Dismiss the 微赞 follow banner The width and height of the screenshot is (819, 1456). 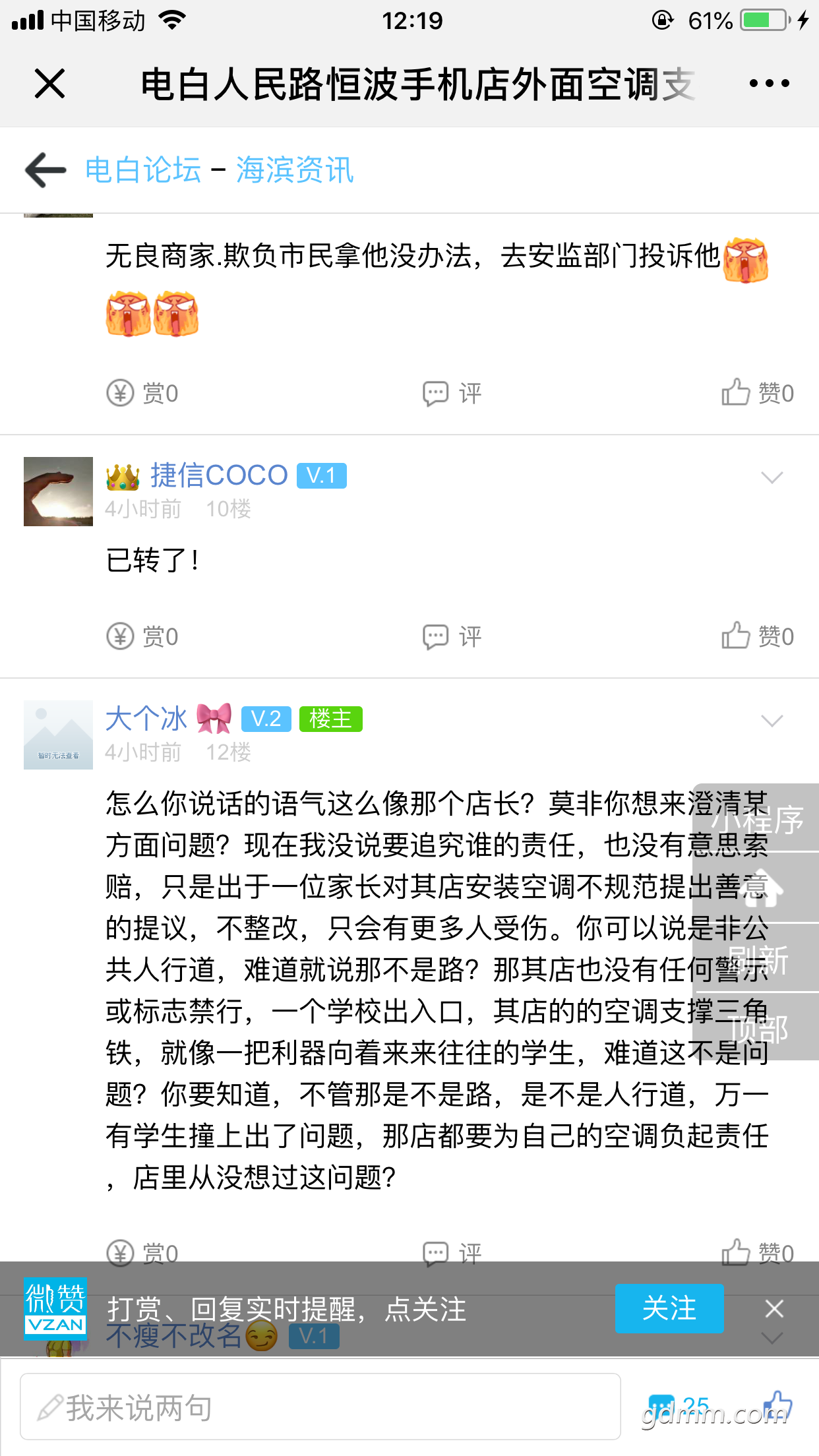(x=774, y=1308)
